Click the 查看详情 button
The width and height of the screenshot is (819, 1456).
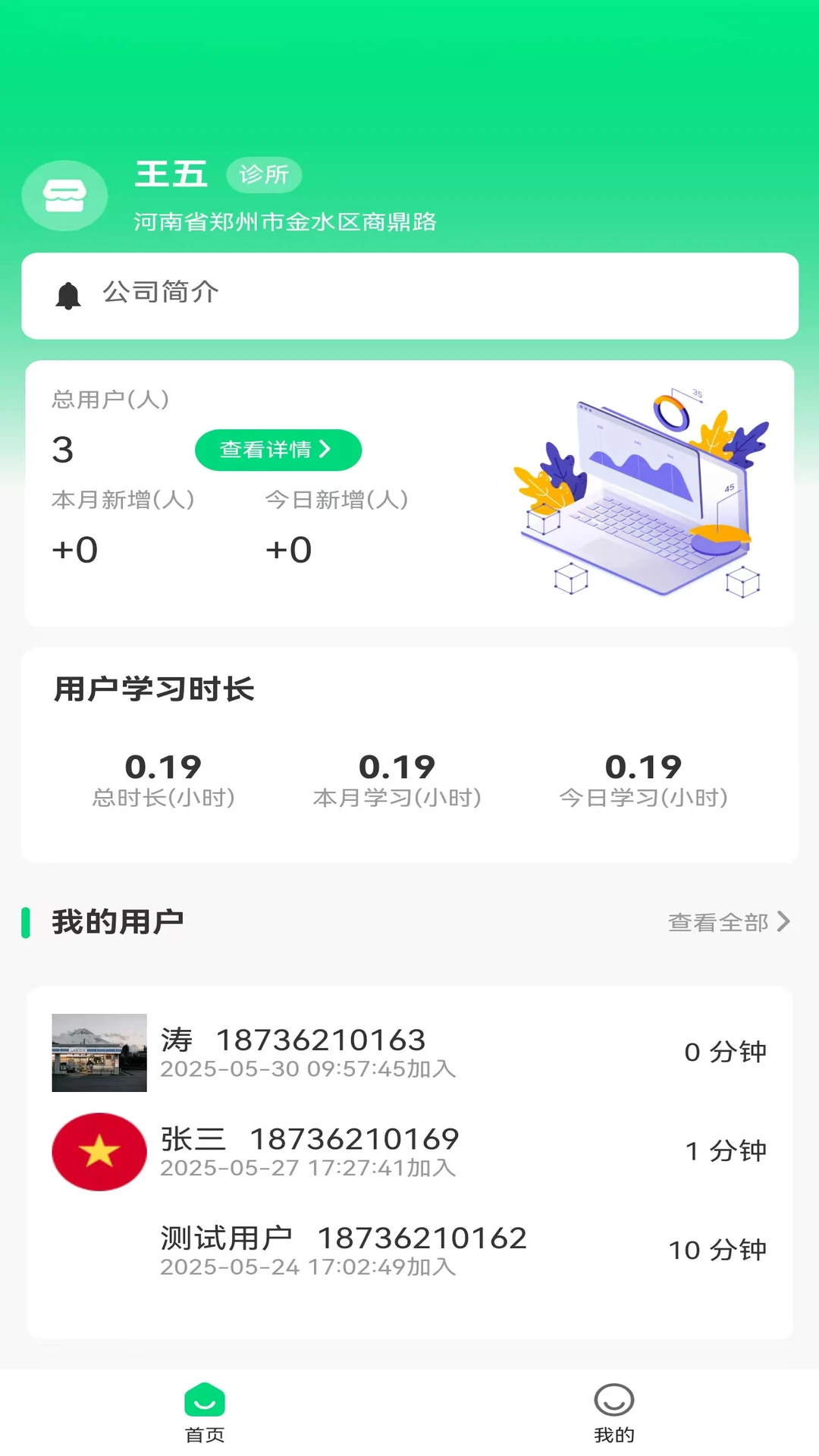click(278, 449)
